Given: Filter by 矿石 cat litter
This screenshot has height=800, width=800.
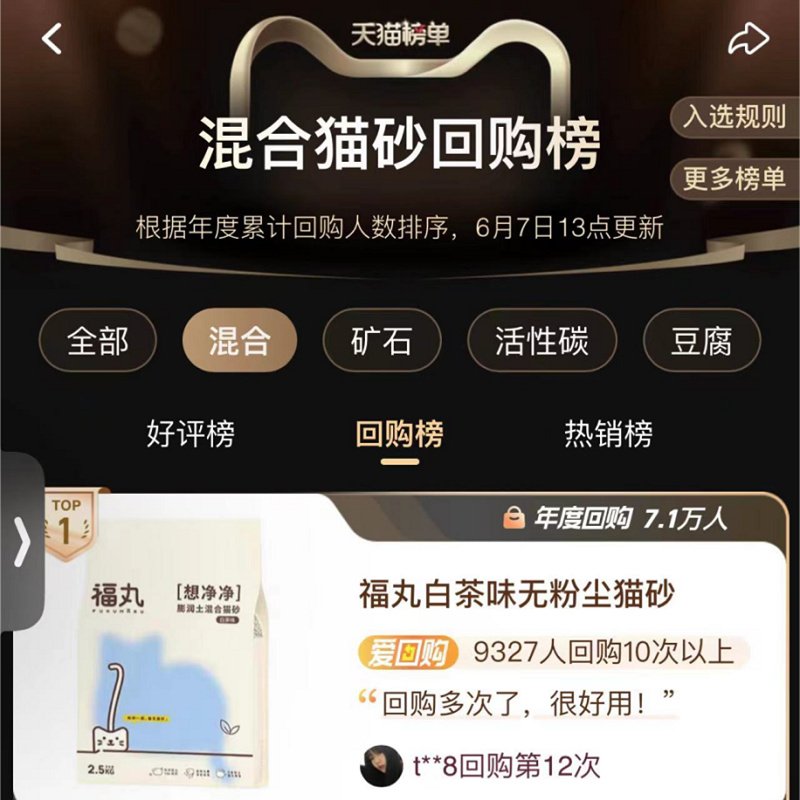Looking at the screenshot, I should tap(382, 341).
